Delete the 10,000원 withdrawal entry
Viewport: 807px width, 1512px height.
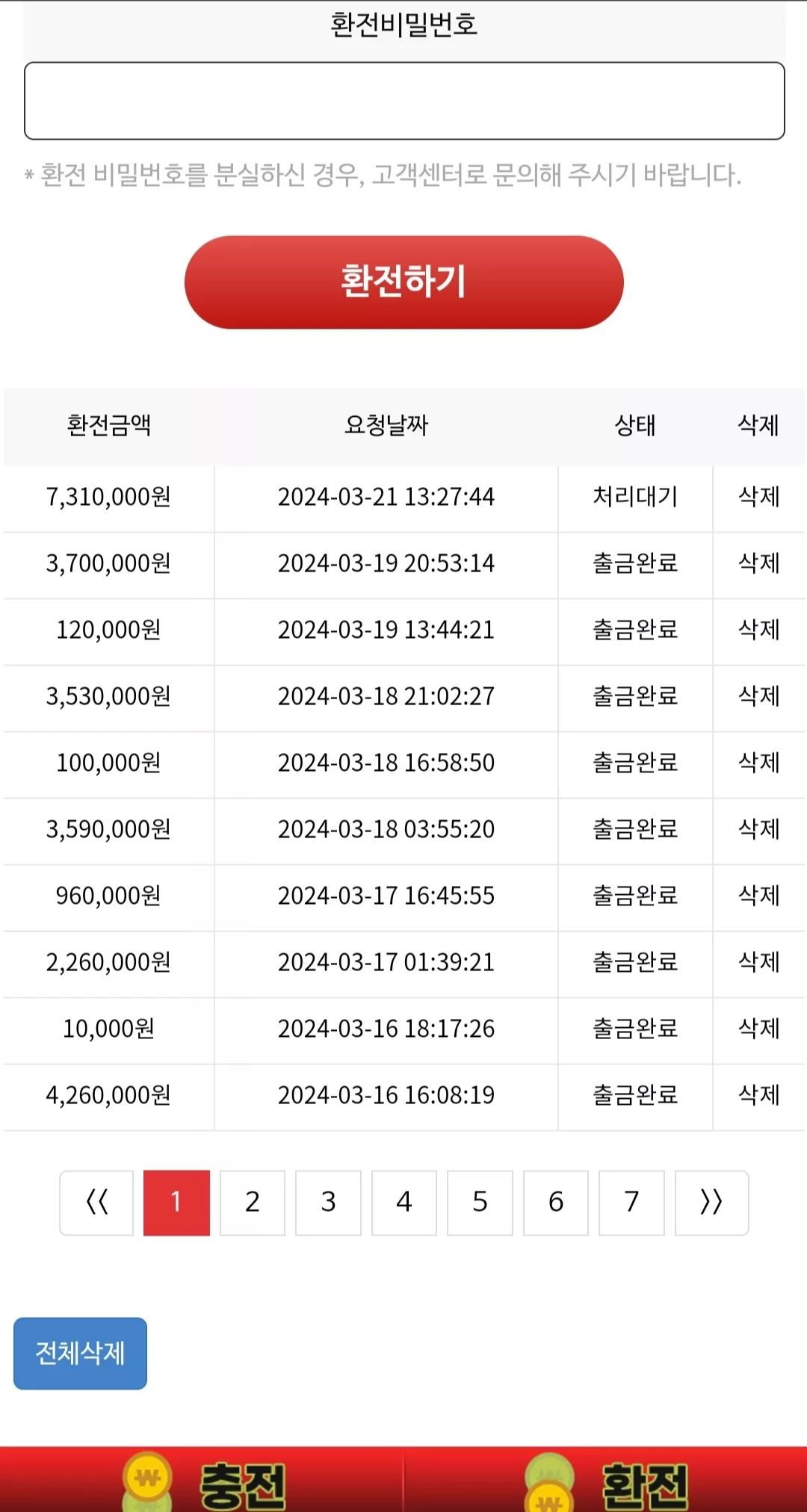(758, 1029)
